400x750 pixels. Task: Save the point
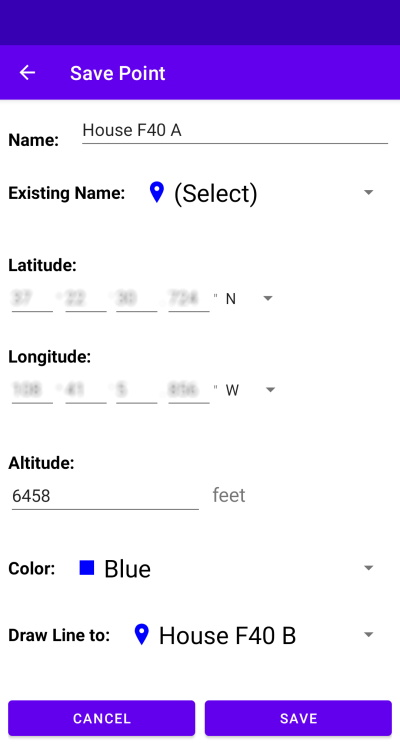(x=298, y=718)
